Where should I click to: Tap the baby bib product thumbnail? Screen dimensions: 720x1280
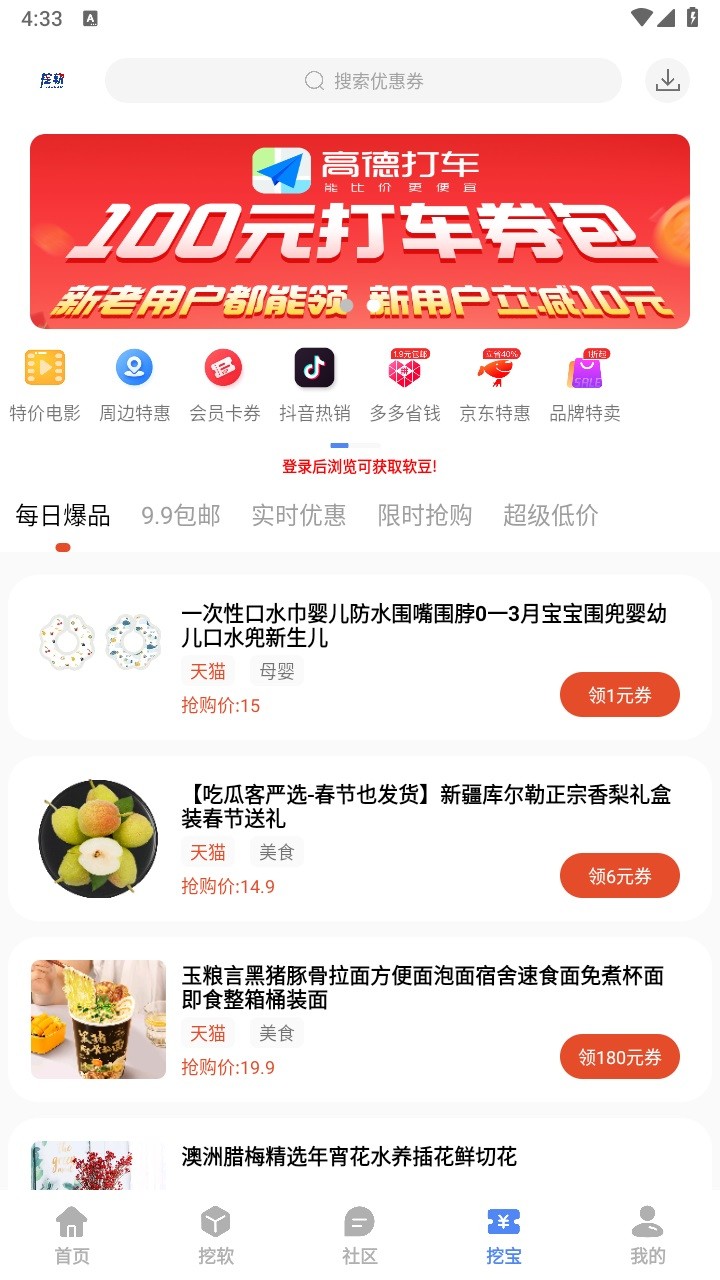pos(98,643)
